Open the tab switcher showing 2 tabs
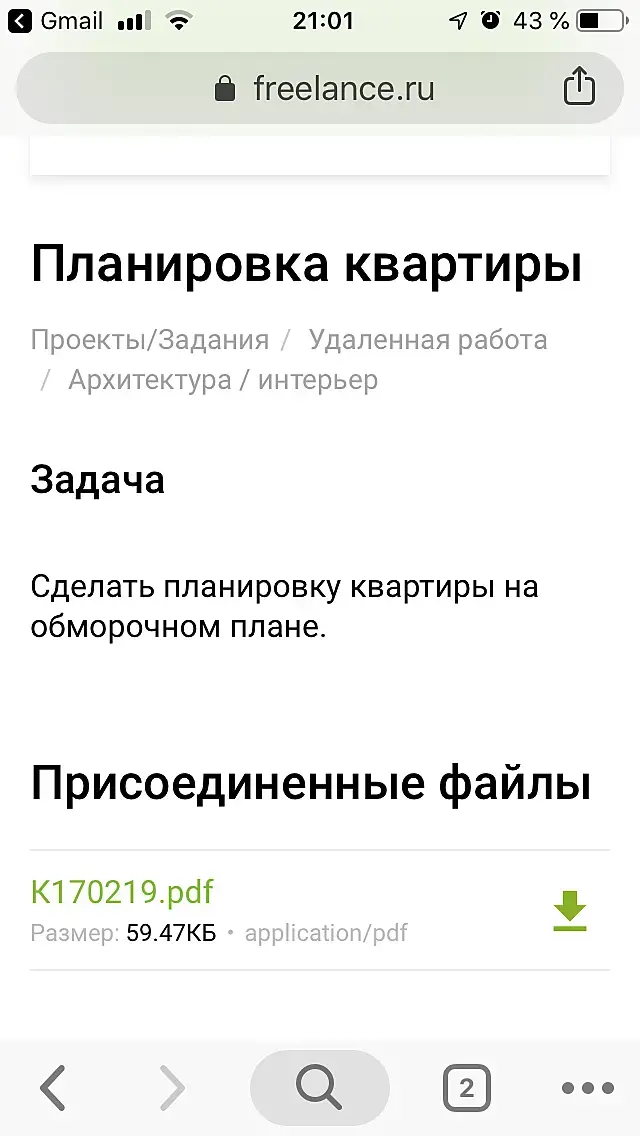Viewport: 640px width, 1136px height. (466, 1088)
